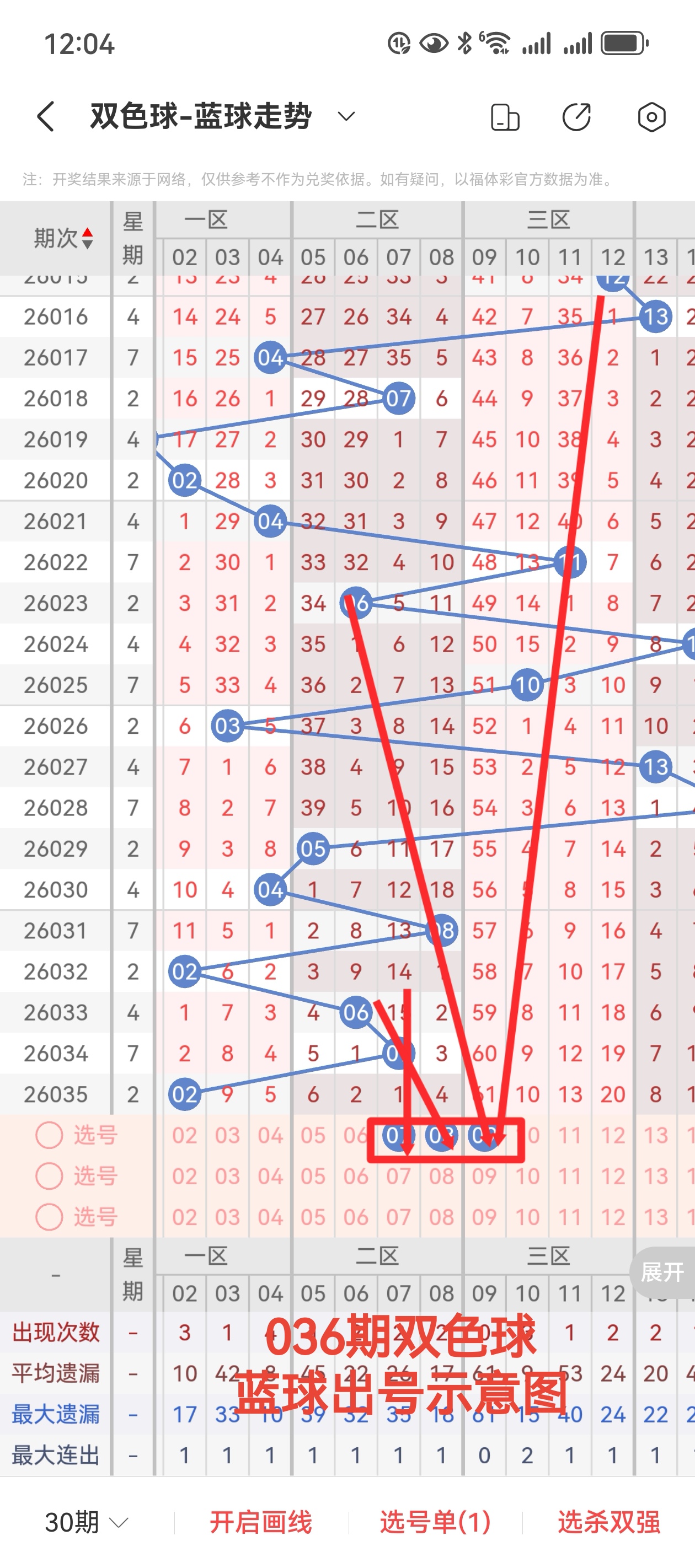Expand the statistics with 展开

coord(662,1272)
